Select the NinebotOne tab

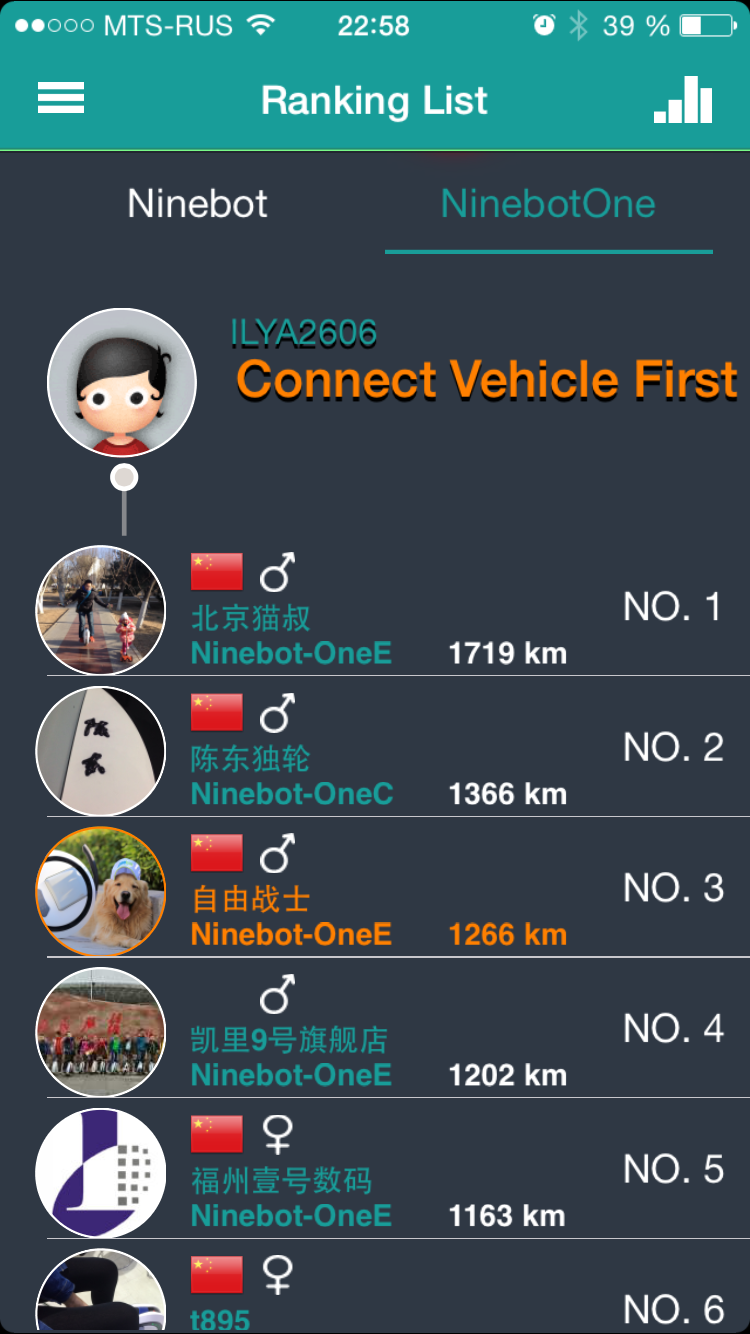click(548, 204)
